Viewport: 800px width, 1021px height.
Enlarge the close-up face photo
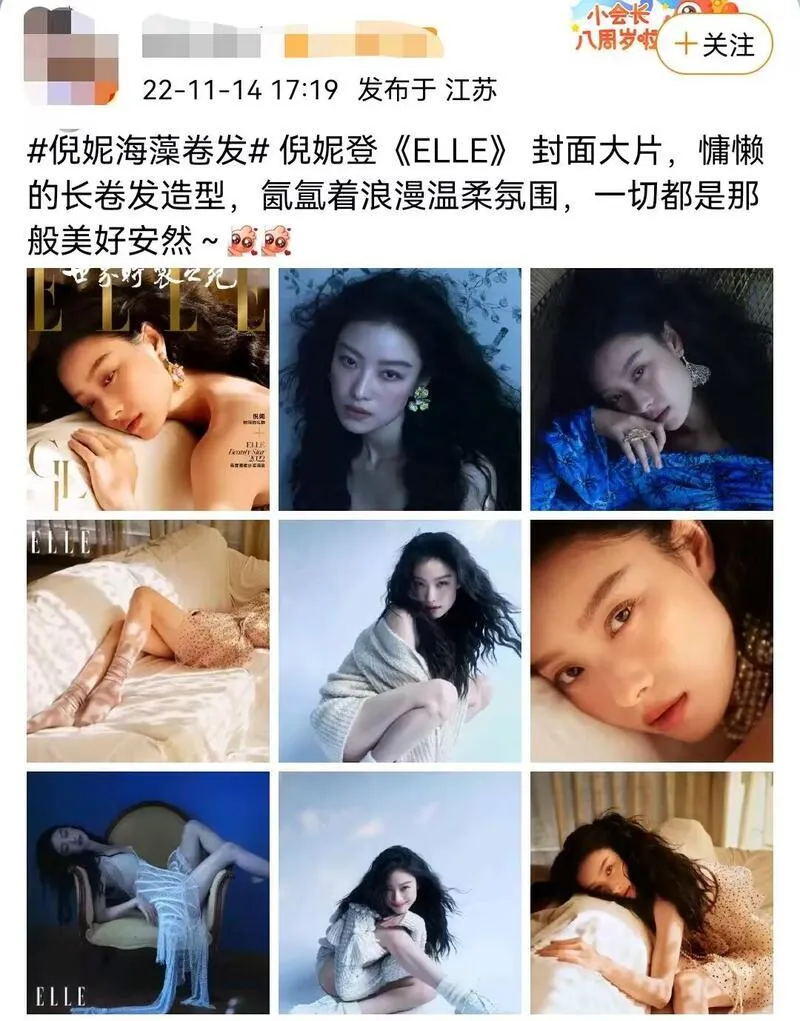651,641
